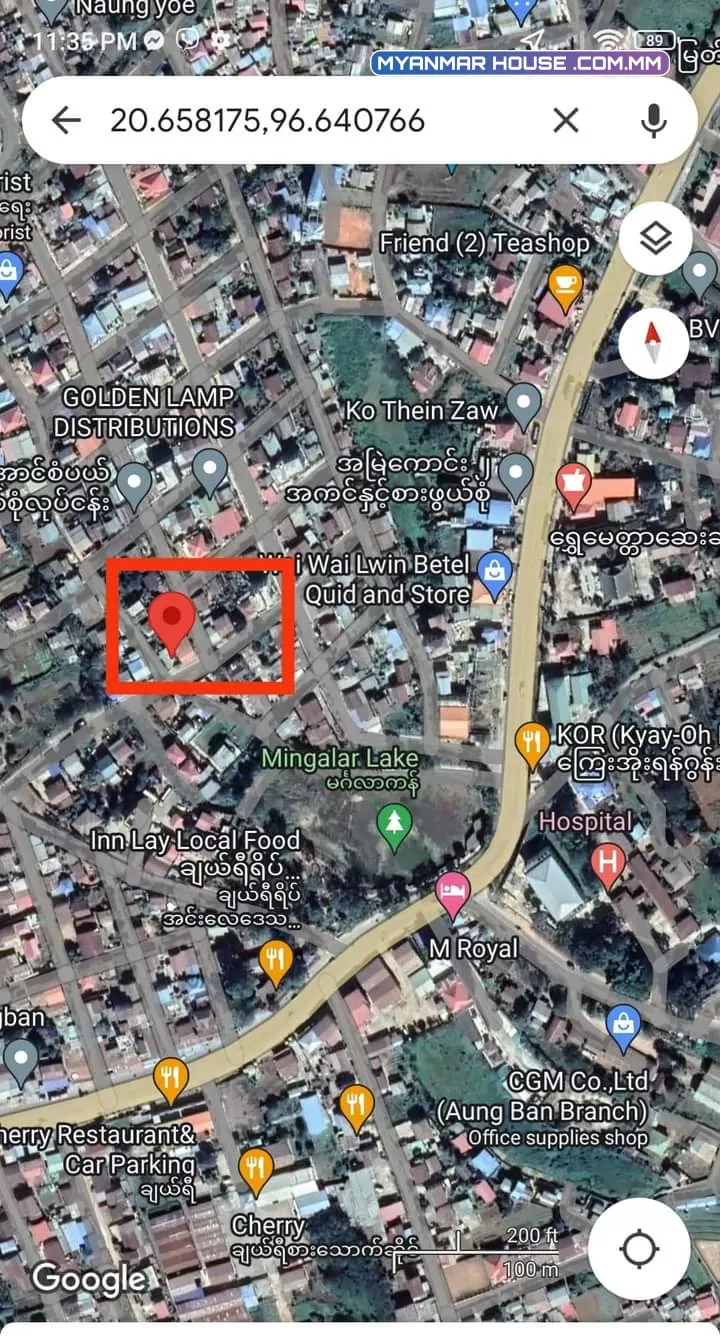Clear the searched coordinates

(566, 121)
